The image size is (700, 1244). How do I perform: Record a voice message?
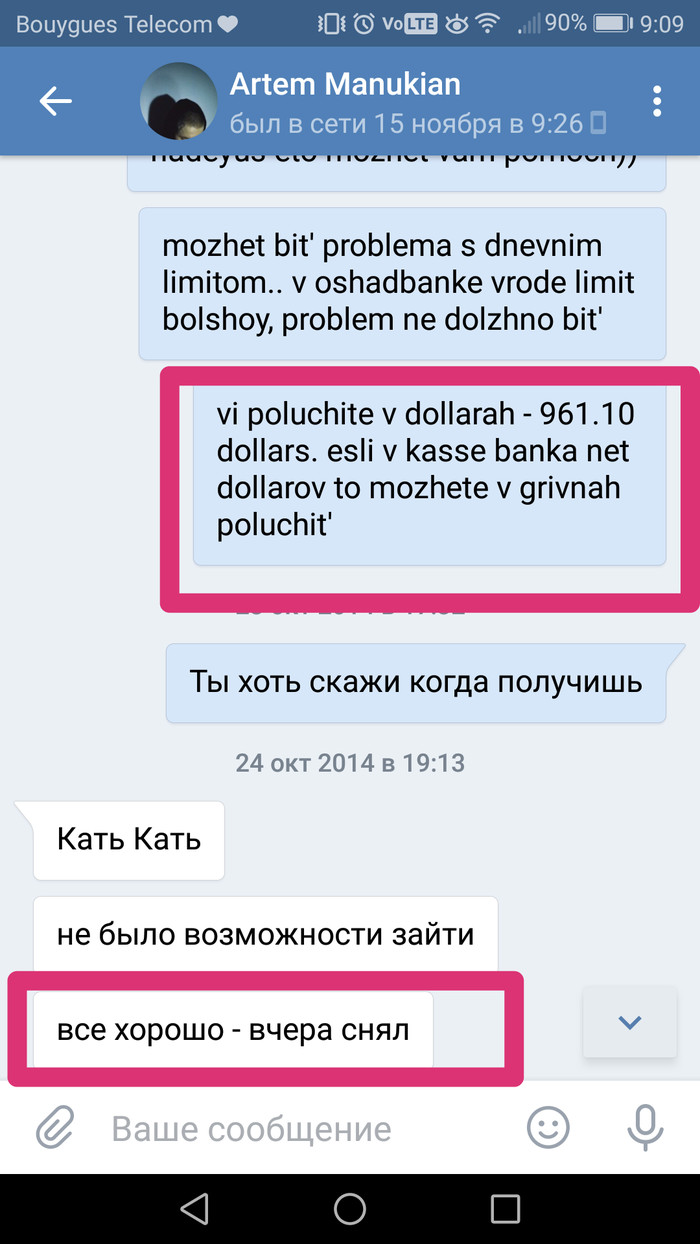coord(645,1129)
